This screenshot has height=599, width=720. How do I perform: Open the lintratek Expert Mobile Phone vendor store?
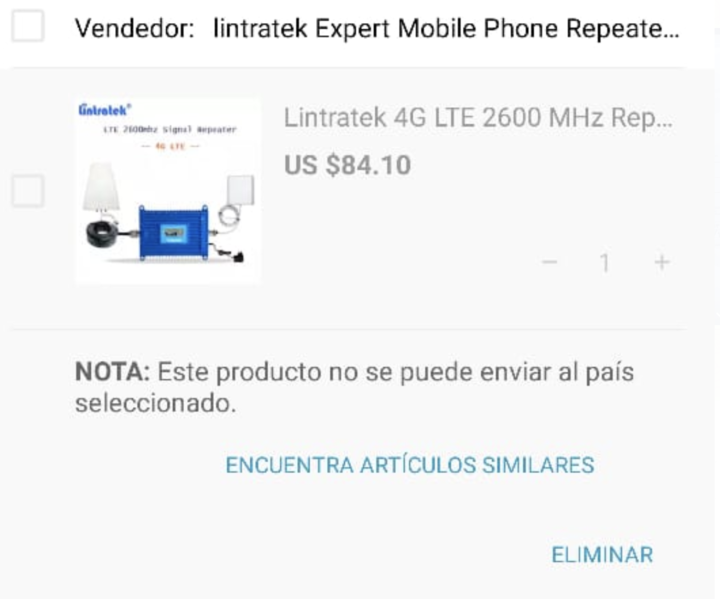(x=446, y=28)
